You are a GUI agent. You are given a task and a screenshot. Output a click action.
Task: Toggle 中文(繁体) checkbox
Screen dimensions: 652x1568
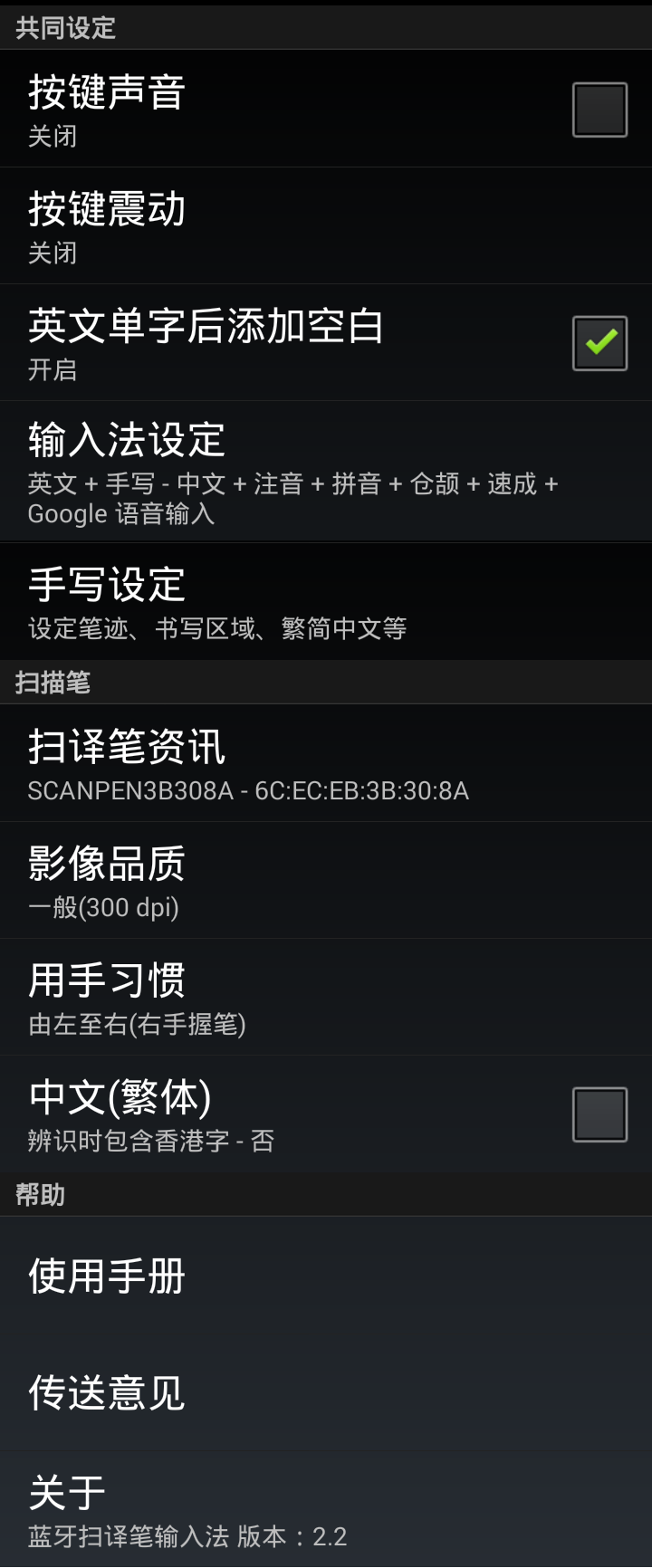tap(599, 1114)
